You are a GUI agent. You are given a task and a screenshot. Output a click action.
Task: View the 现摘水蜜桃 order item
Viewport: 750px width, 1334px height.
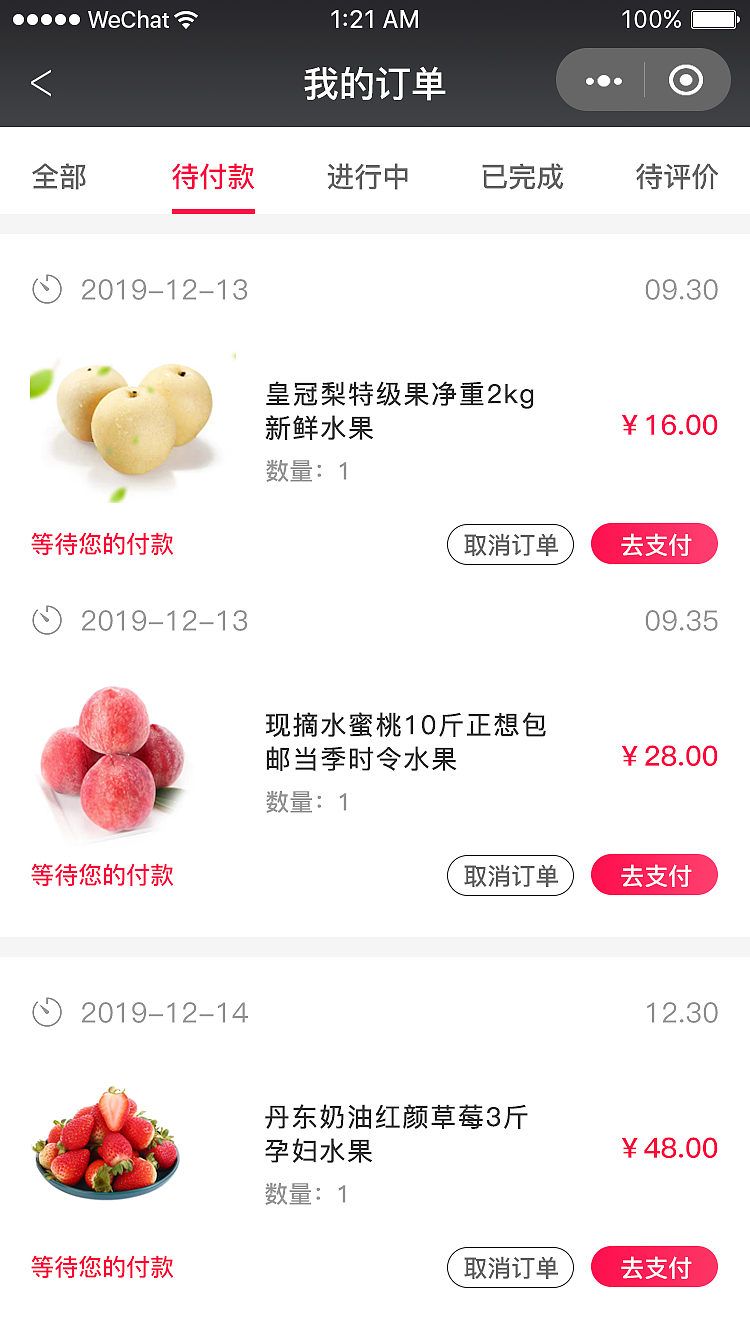405,742
